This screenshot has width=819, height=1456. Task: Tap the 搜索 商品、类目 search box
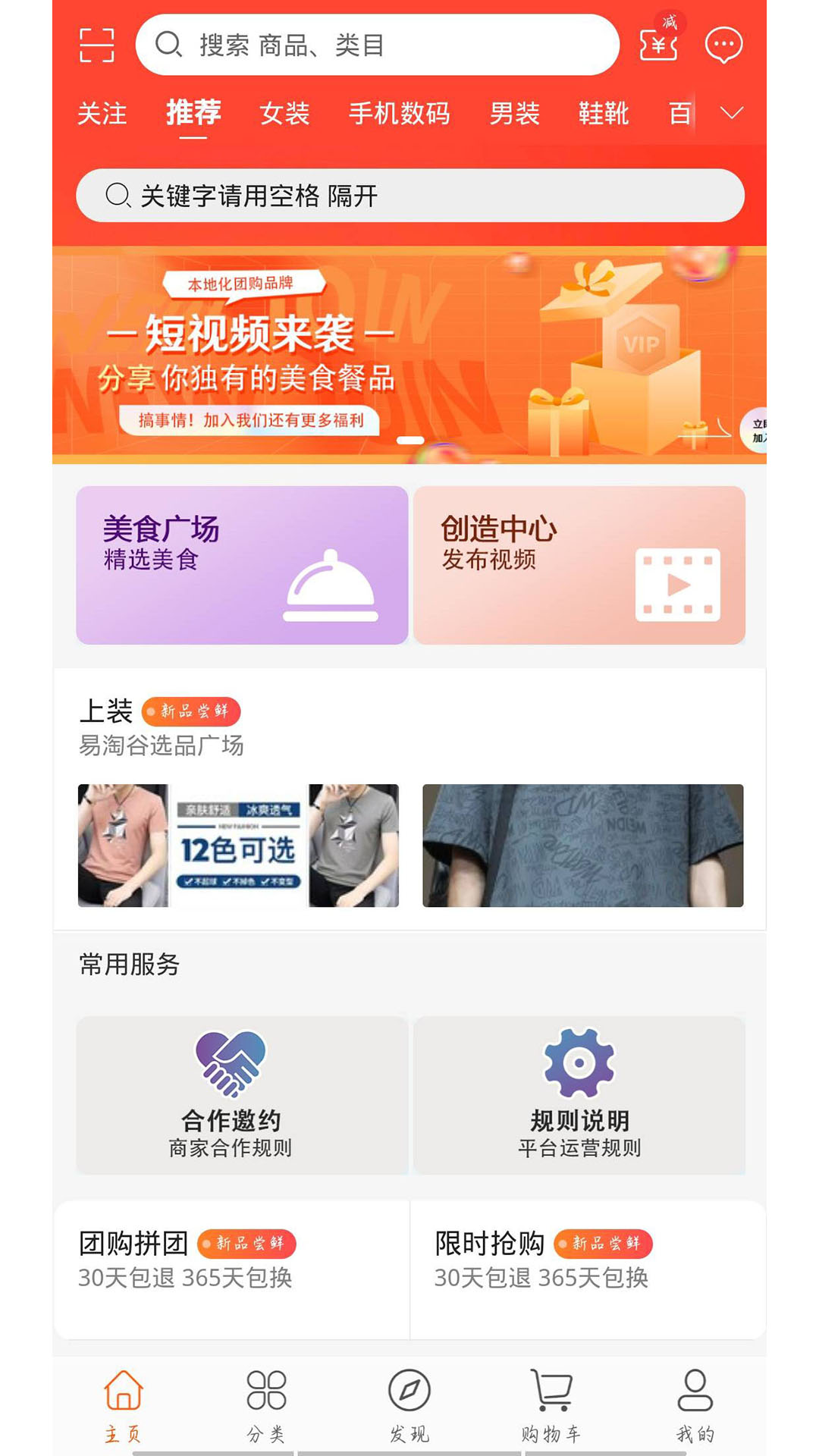pyautogui.click(x=377, y=45)
